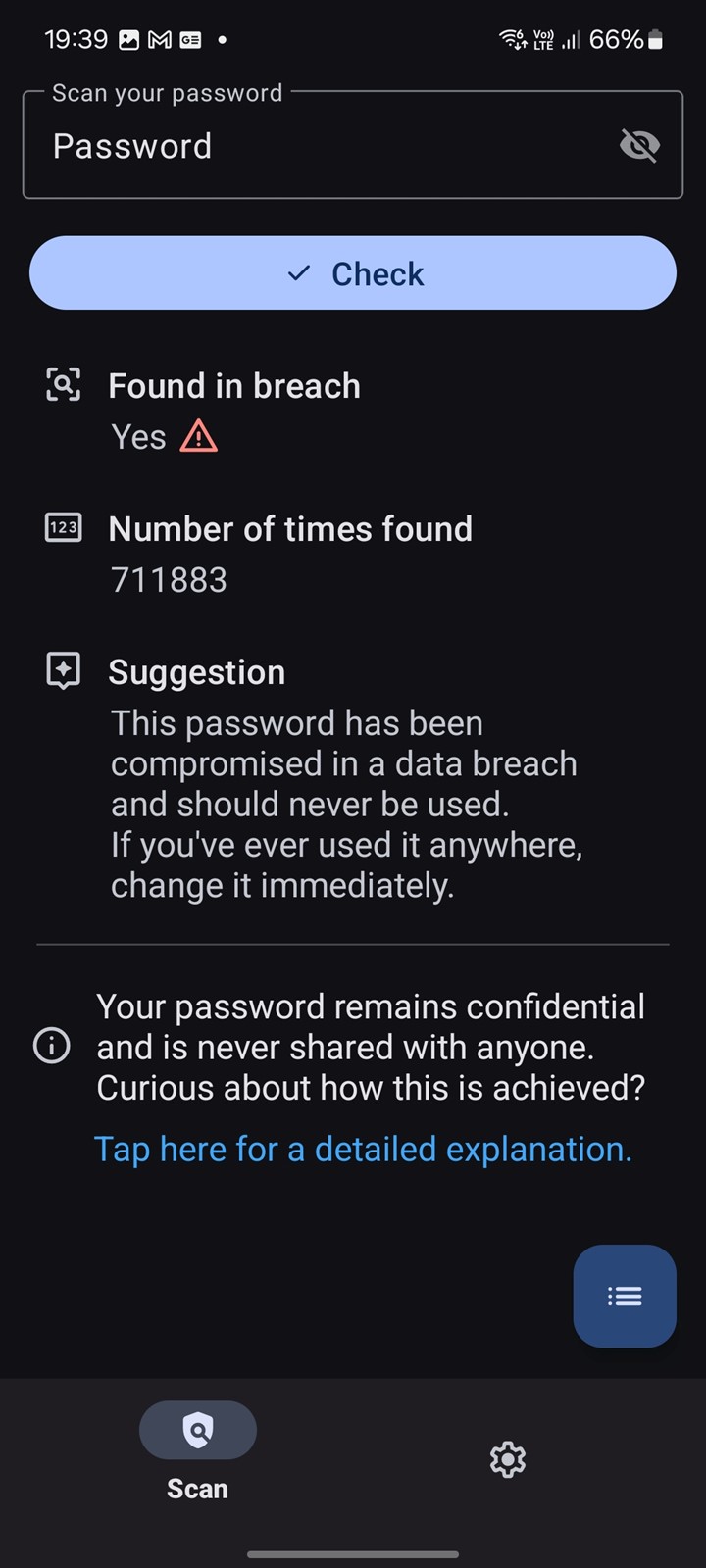Open the floating list button
This screenshot has width=706, height=1568.
point(625,1296)
